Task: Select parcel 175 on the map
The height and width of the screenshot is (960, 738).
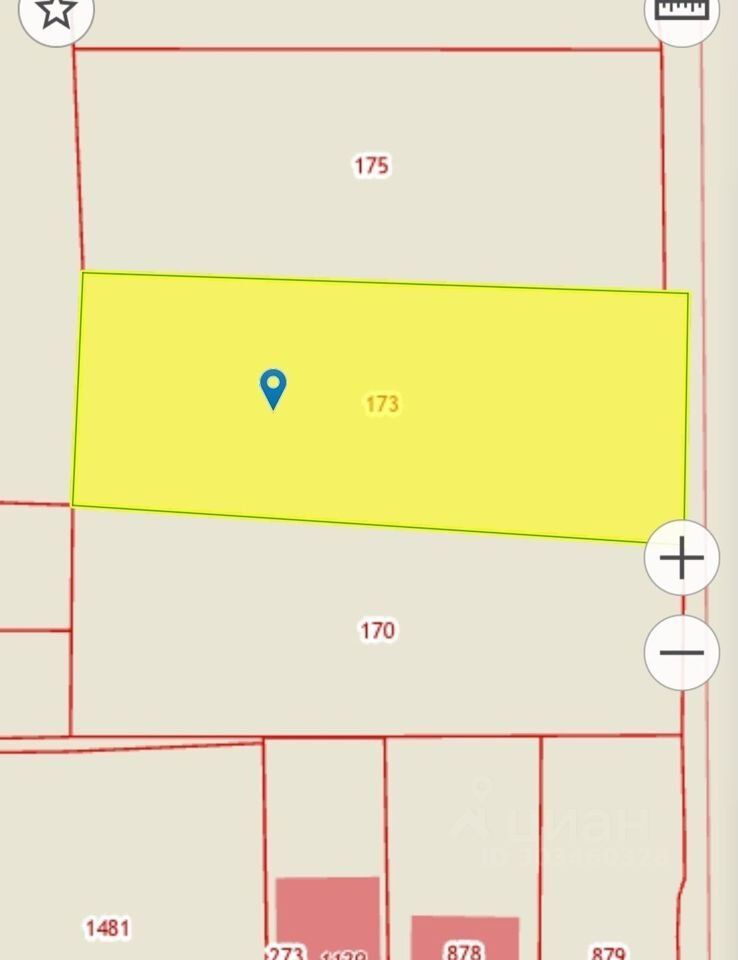Action: coord(370,166)
